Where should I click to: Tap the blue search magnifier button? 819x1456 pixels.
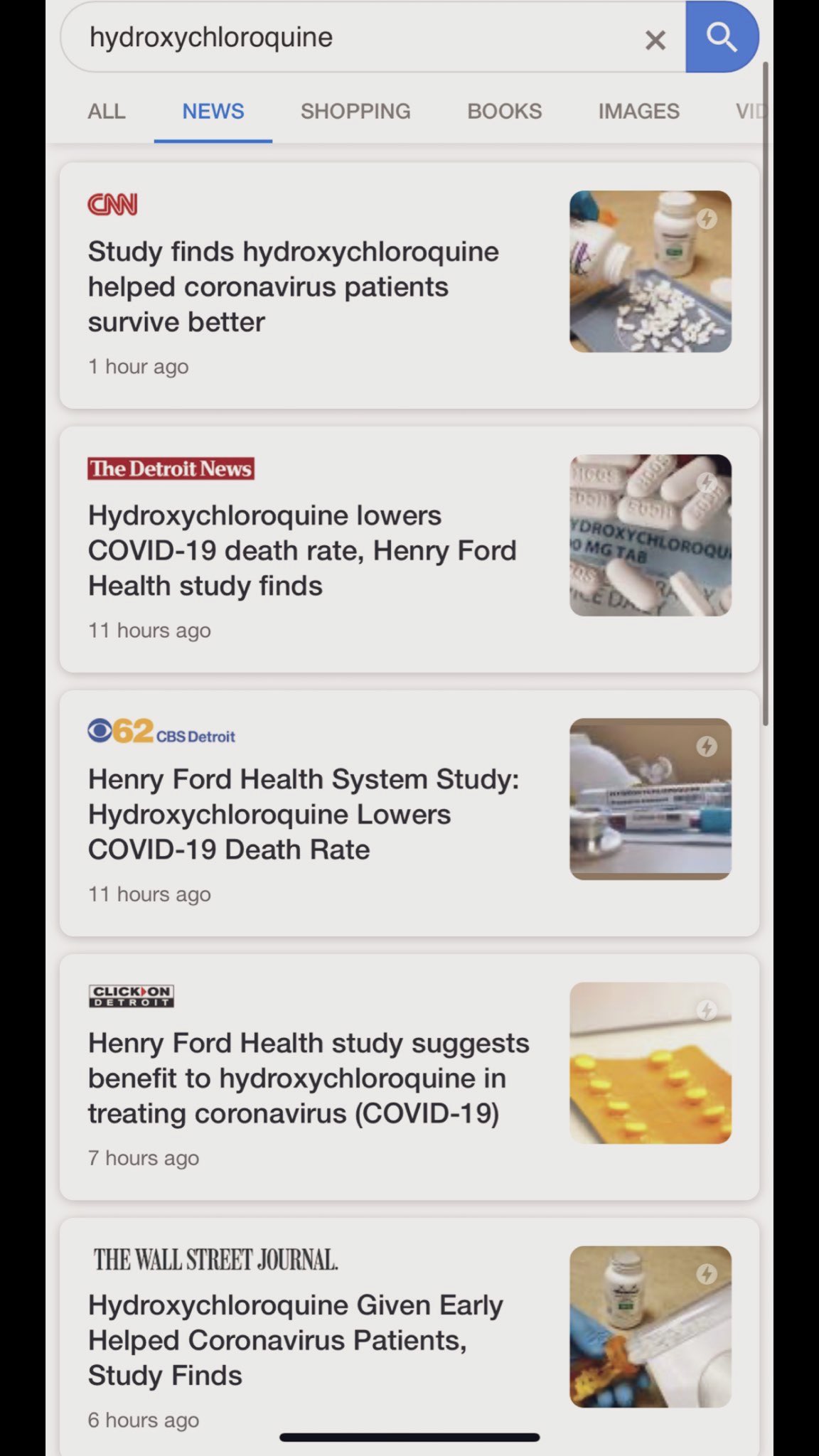coord(721,37)
